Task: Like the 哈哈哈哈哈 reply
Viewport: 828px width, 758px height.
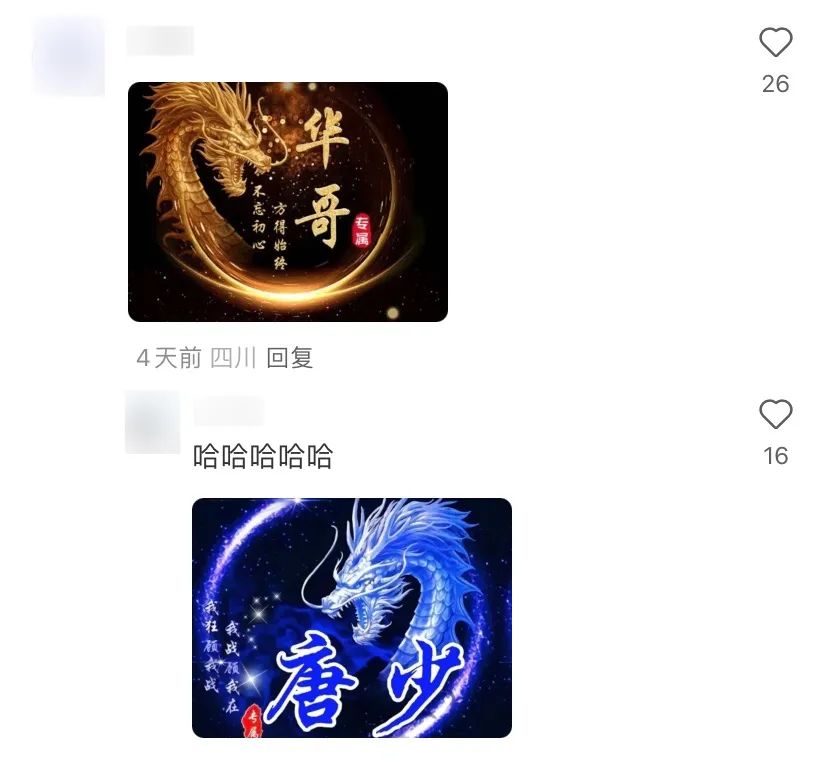Action: [x=775, y=415]
